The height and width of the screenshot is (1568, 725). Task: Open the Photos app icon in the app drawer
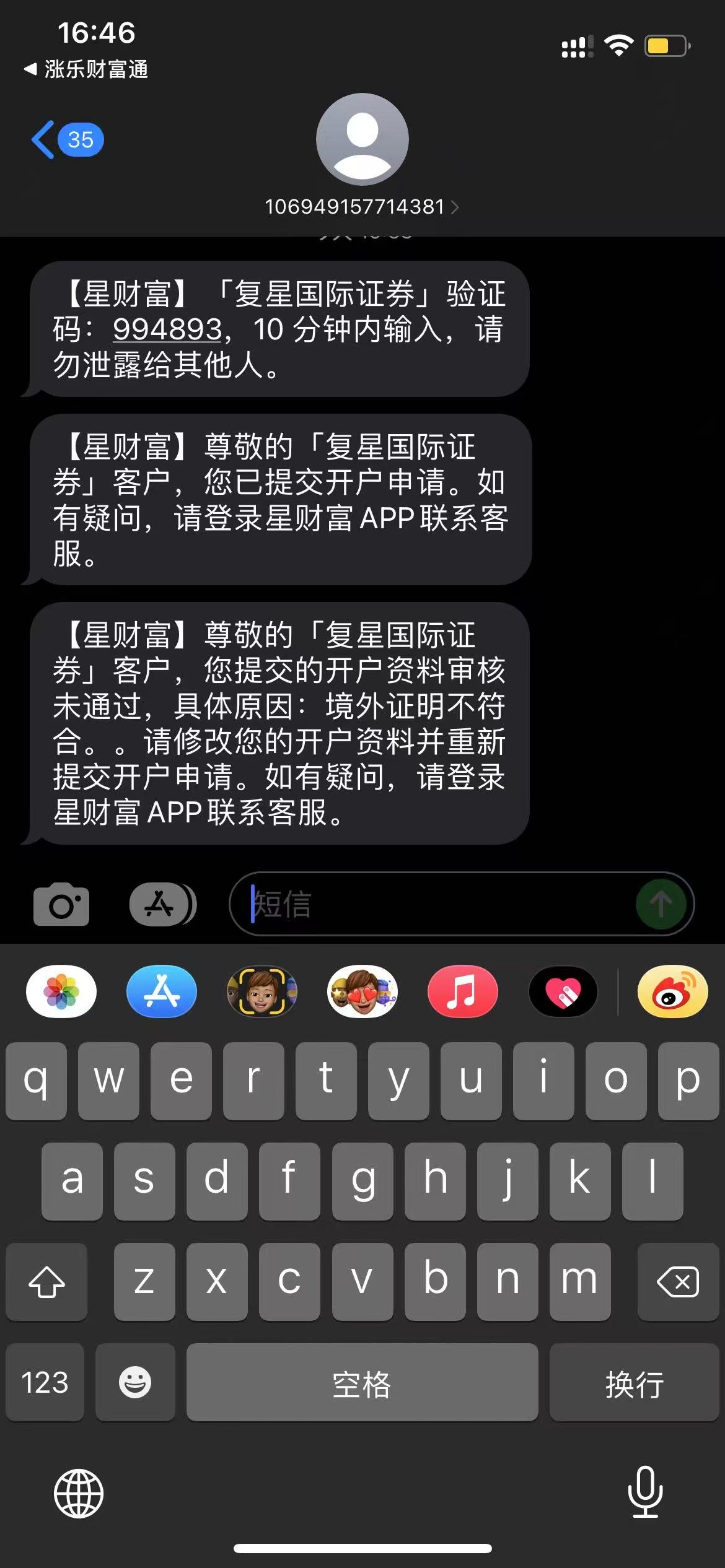click(59, 991)
